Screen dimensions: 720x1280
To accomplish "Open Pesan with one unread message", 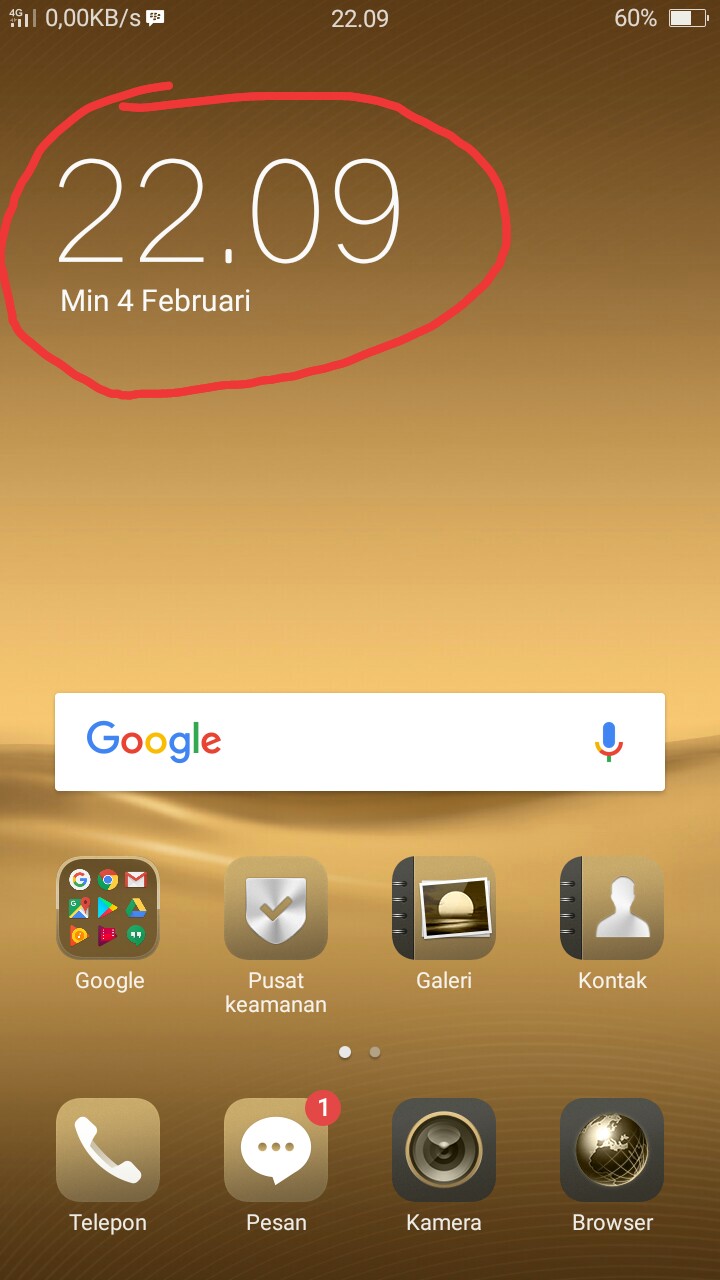I will coord(276,1150).
